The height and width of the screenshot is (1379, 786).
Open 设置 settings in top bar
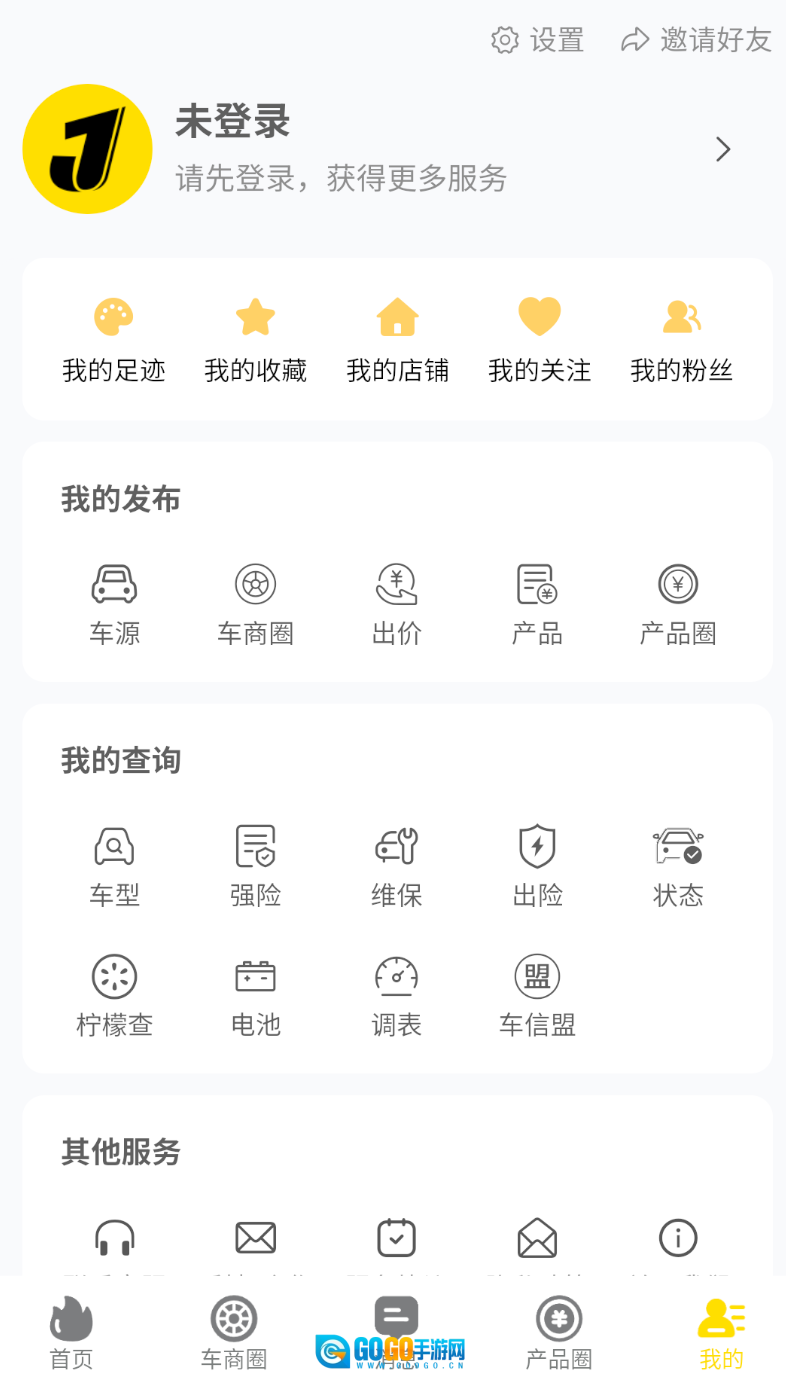[537, 40]
